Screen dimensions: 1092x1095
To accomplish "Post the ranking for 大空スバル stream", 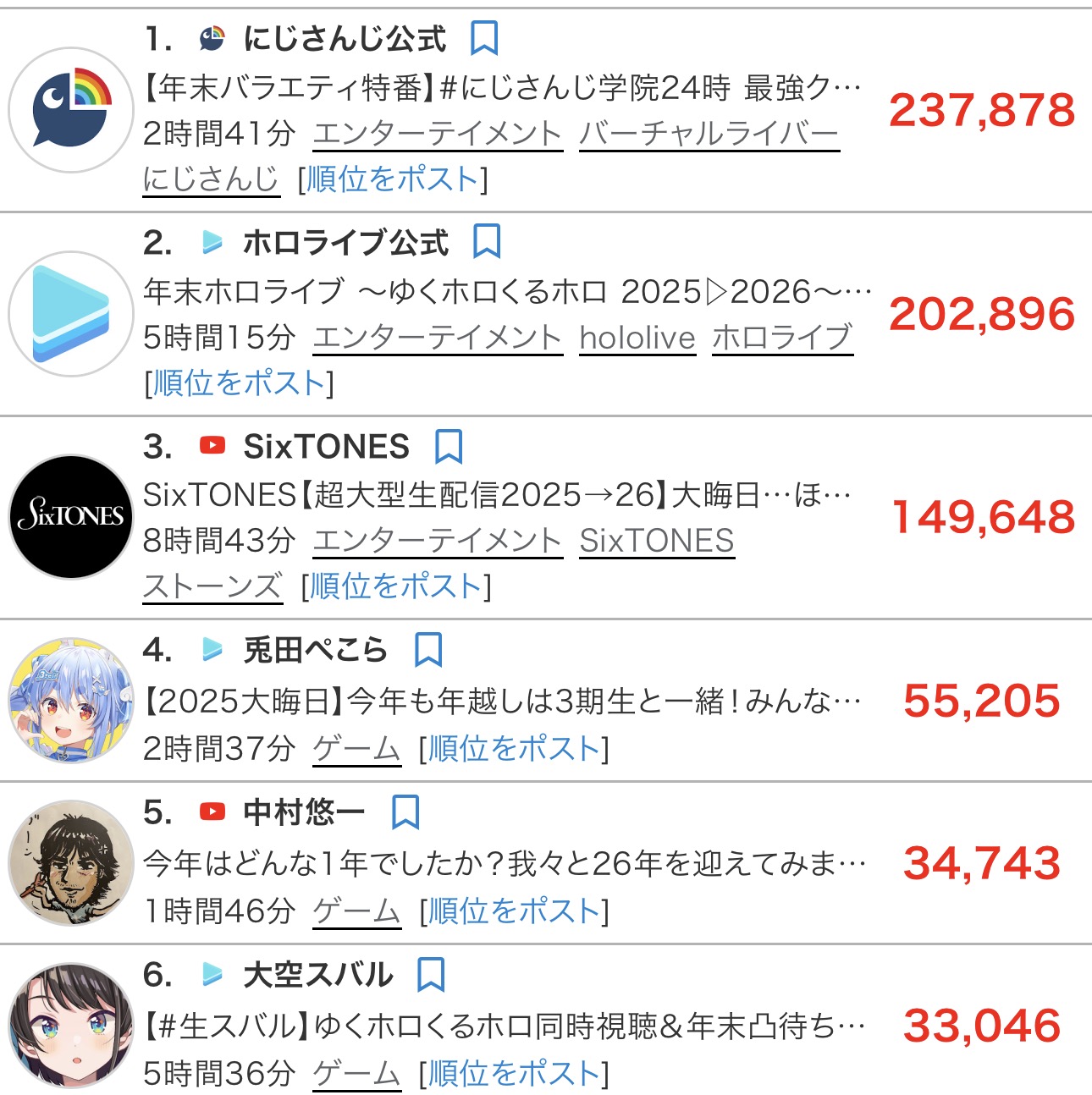I will 514,1073.
